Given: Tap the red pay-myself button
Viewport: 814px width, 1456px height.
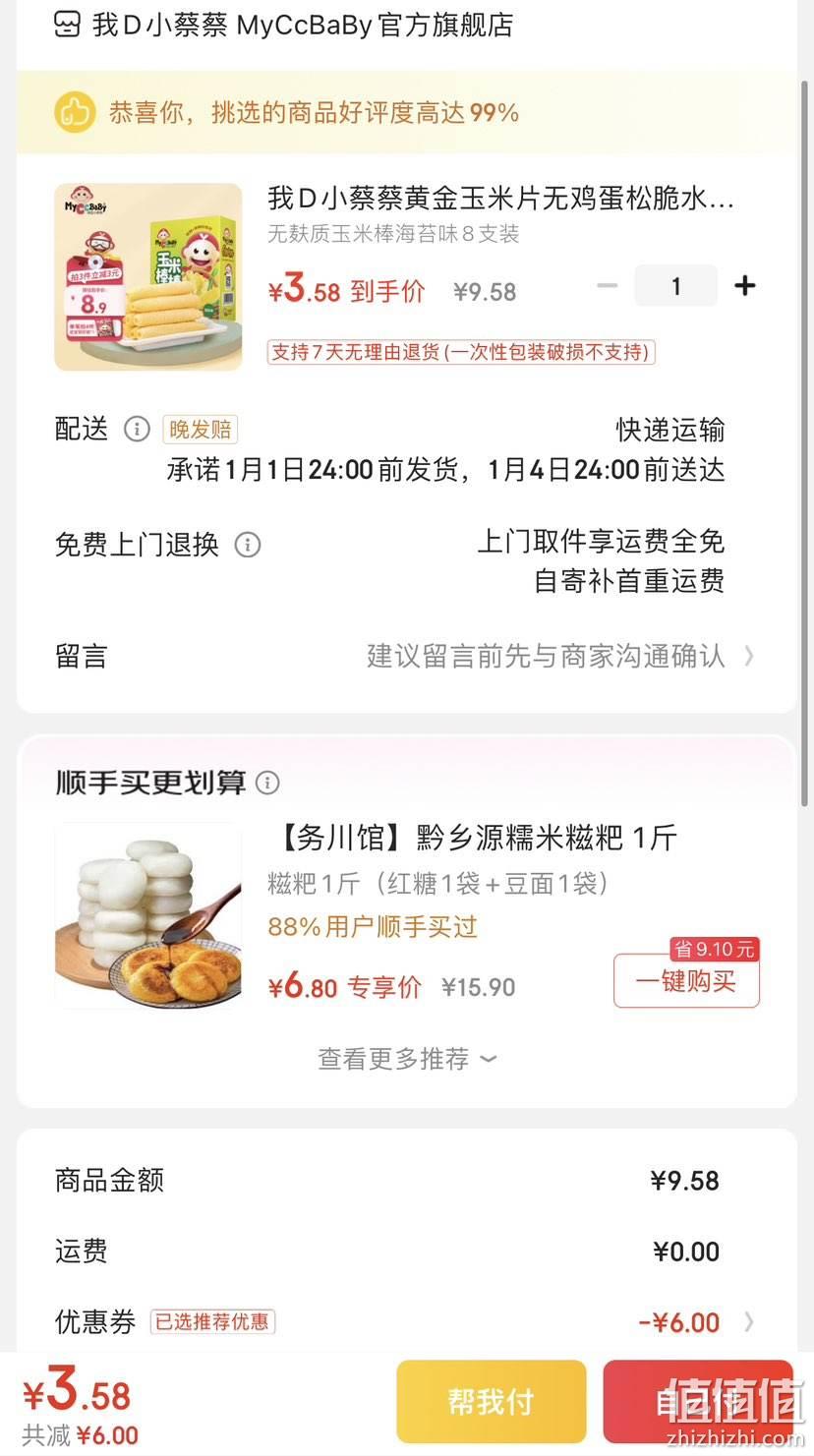Looking at the screenshot, I should (698, 1401).
